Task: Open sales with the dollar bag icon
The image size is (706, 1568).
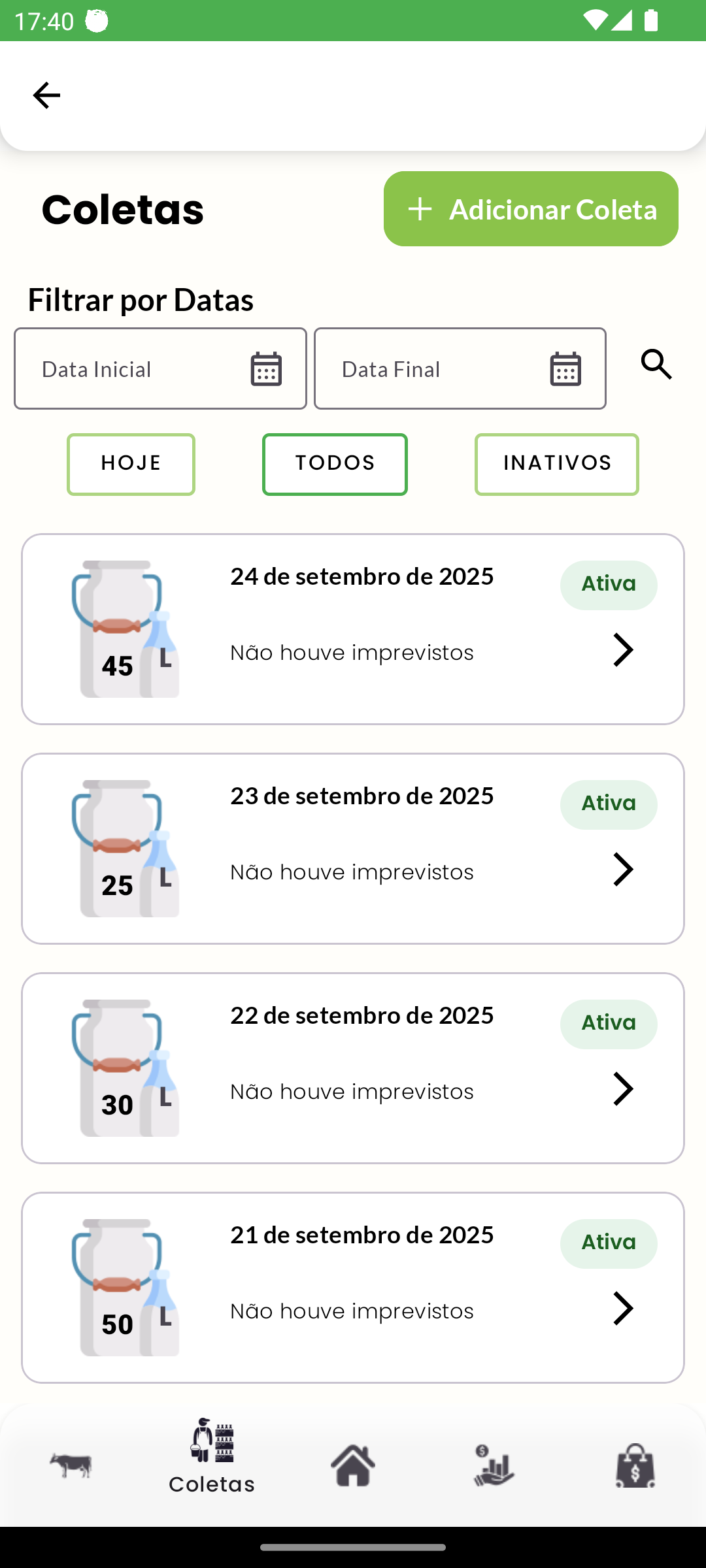Action: [634, 1465]
